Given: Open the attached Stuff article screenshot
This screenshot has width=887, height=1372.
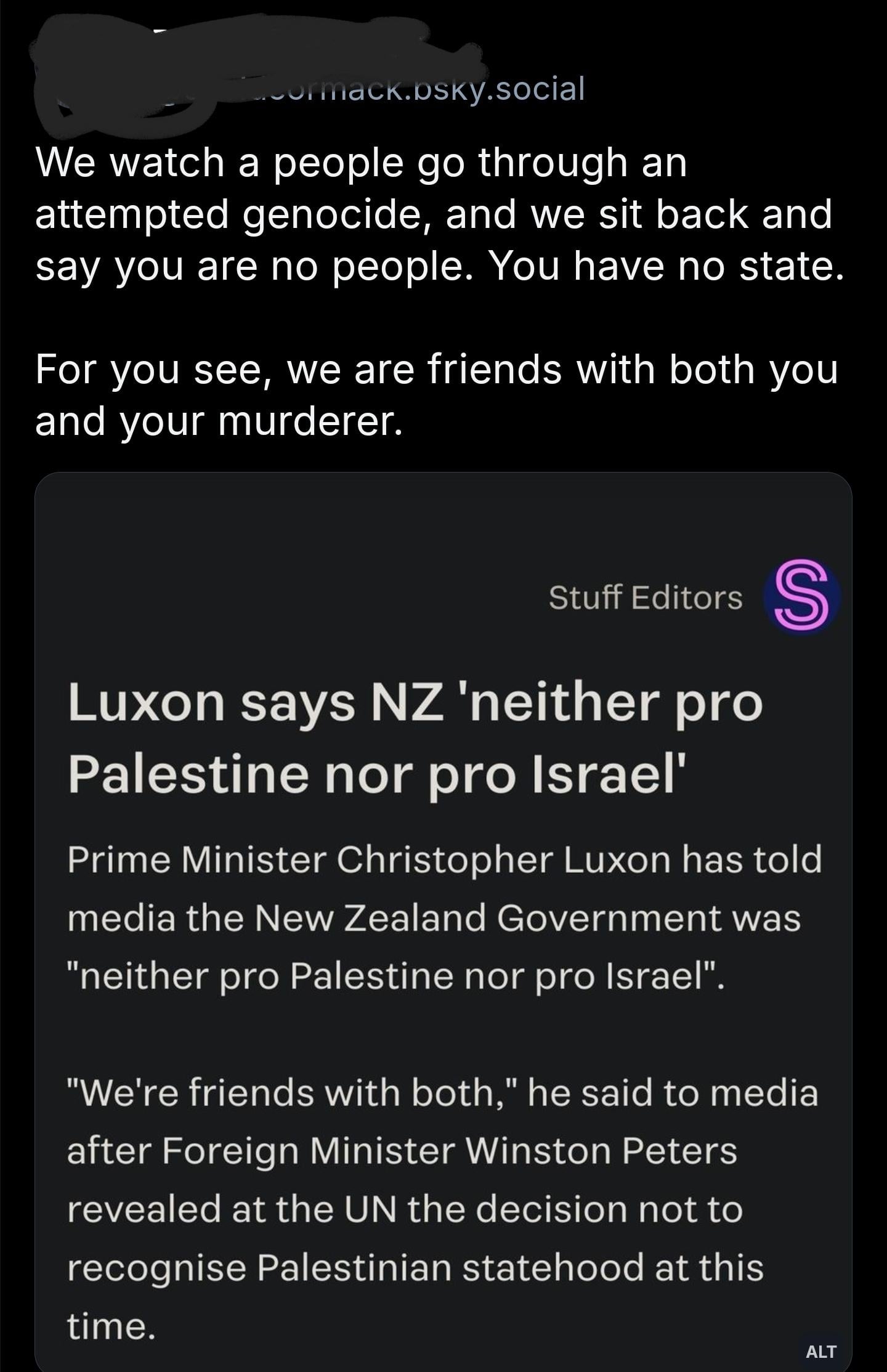Looking at the screenshot, I should (x=443, y=924).
